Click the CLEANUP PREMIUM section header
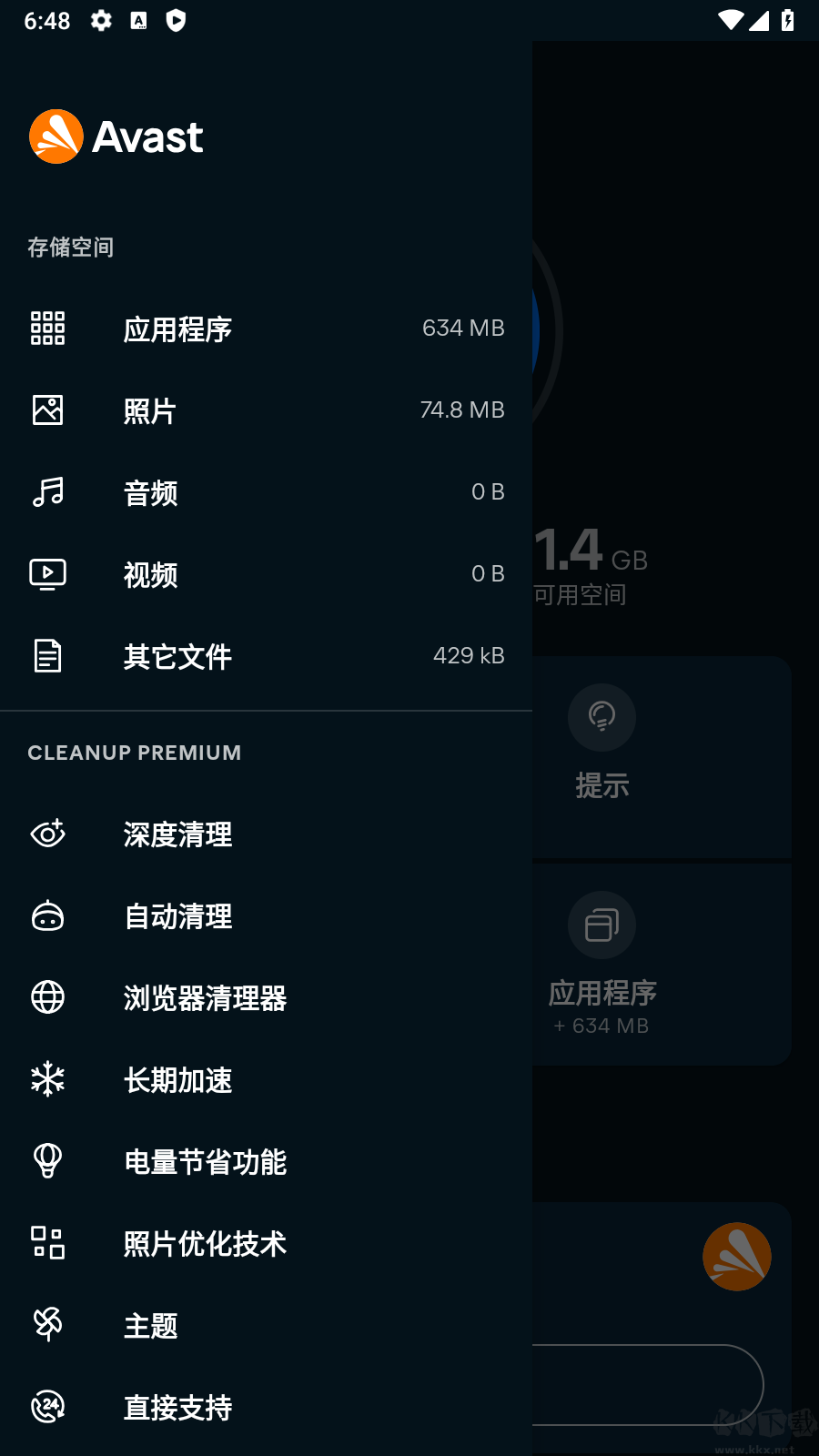Viewport: 819px width, 1456px height. 134,753
